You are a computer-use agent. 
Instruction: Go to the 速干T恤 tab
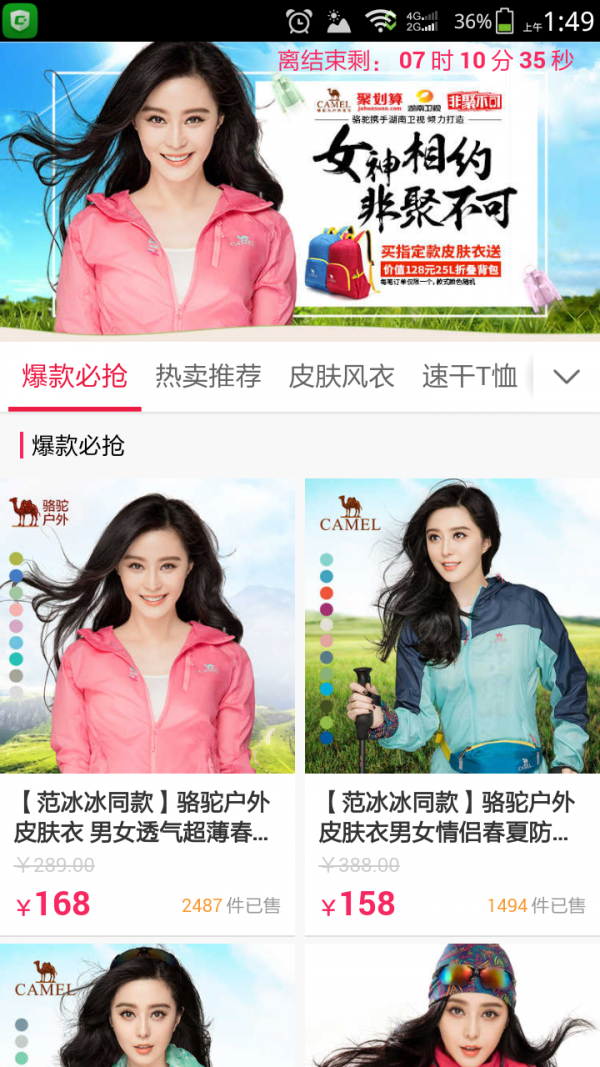(469, 377)
